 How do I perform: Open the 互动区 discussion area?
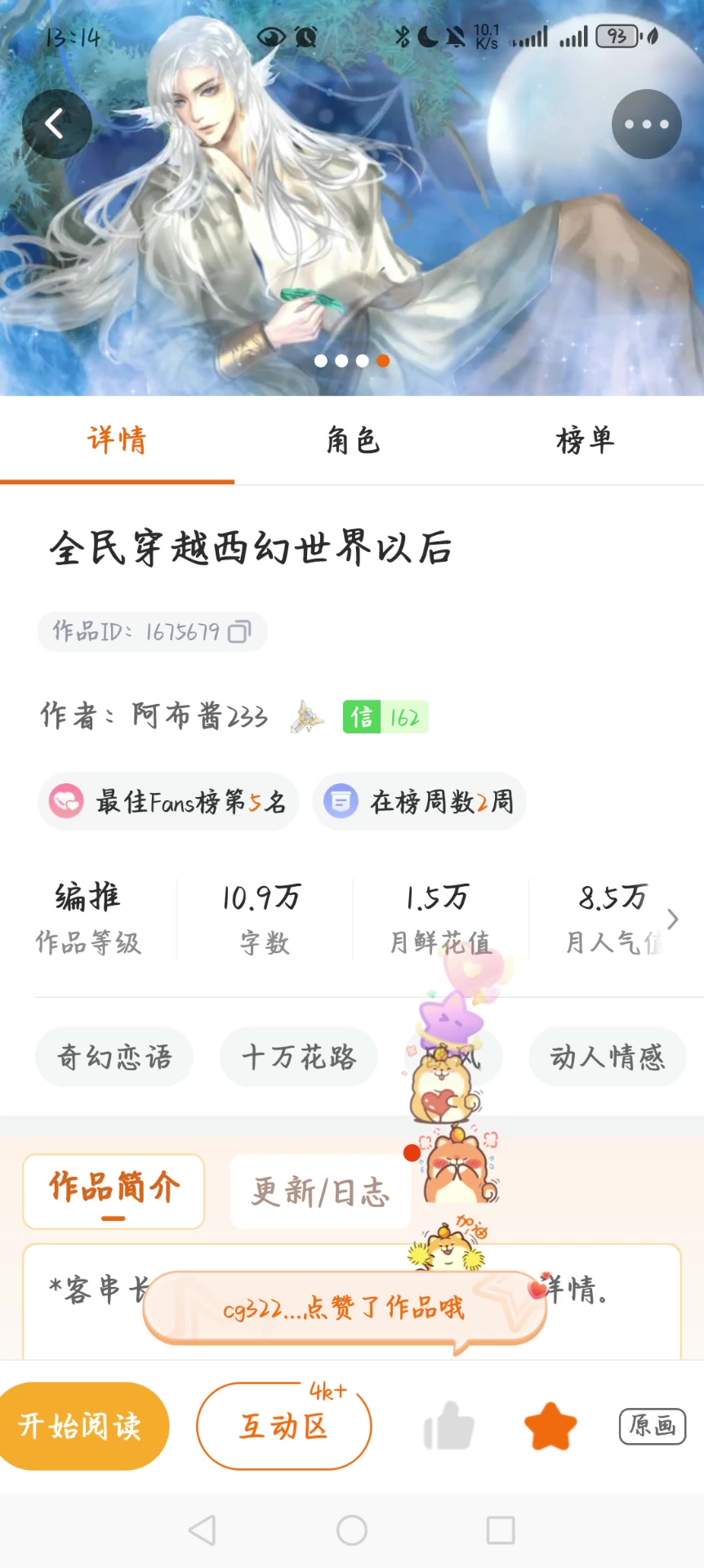click(x=284, y=1426)
